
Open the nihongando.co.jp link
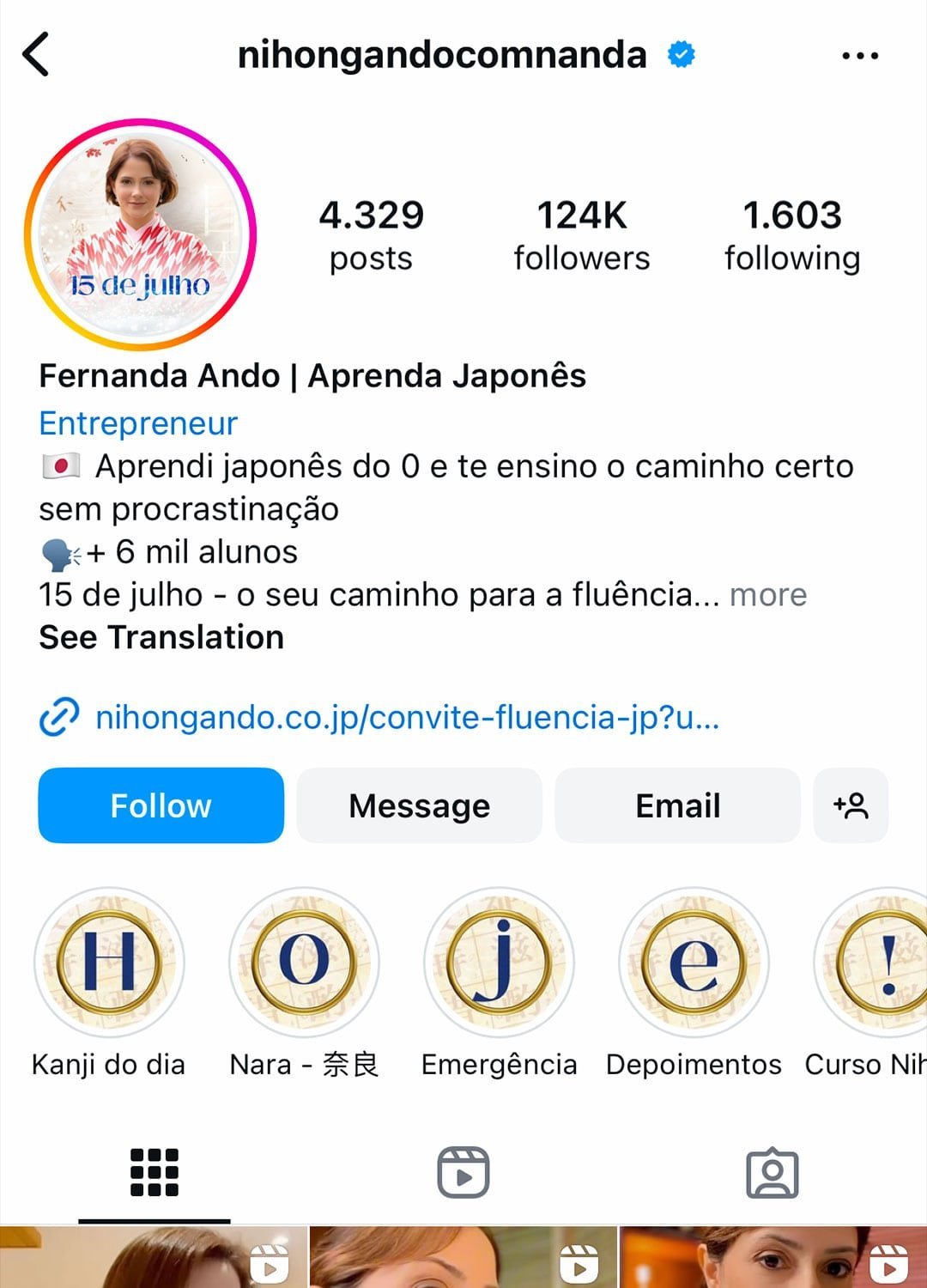point(407,718)
